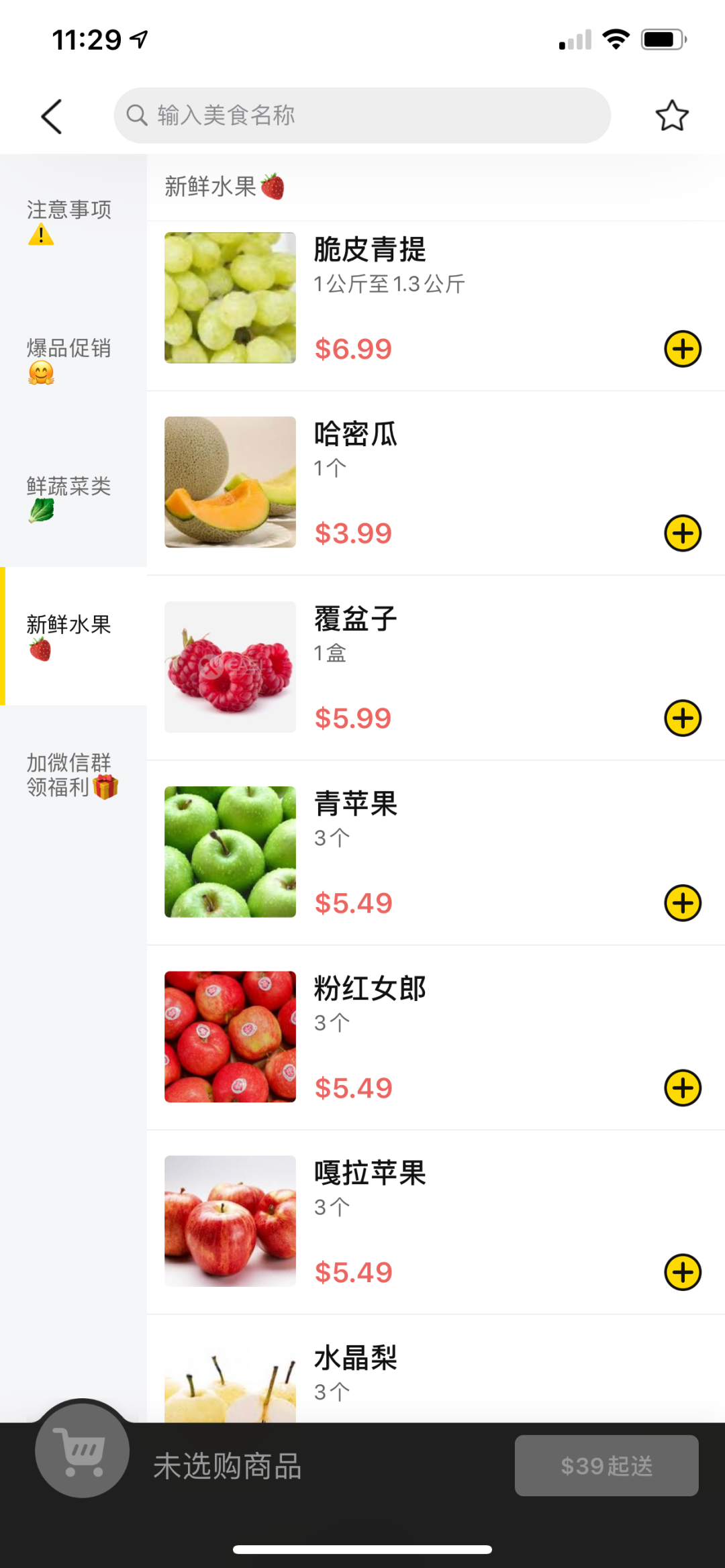This screenshot has width=725, height=1568.
Task: Add 覆盆子 to the cart
Action: tap(683, 719)
